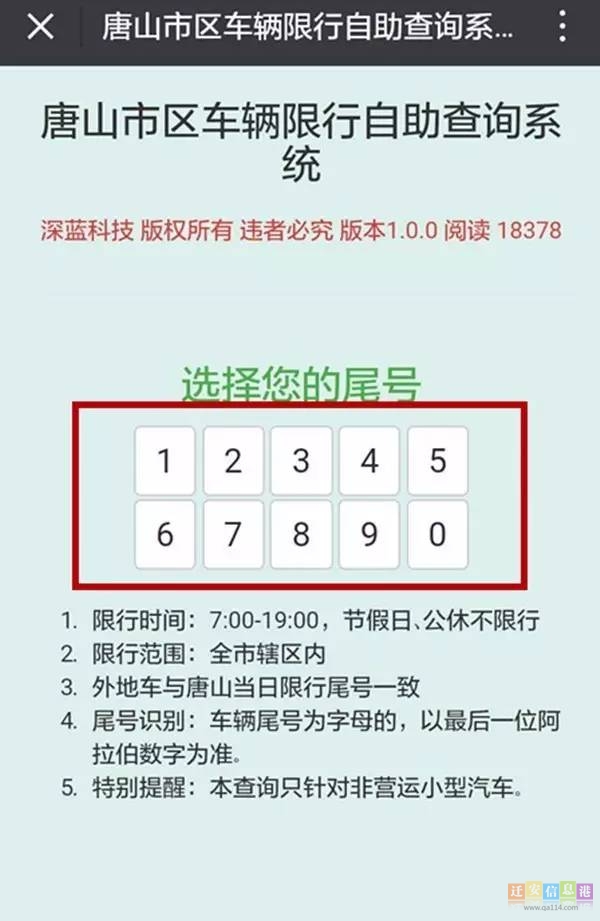Screen dimensions: 600x921
Task: Pick tail number 8
Action: [301, 535]
